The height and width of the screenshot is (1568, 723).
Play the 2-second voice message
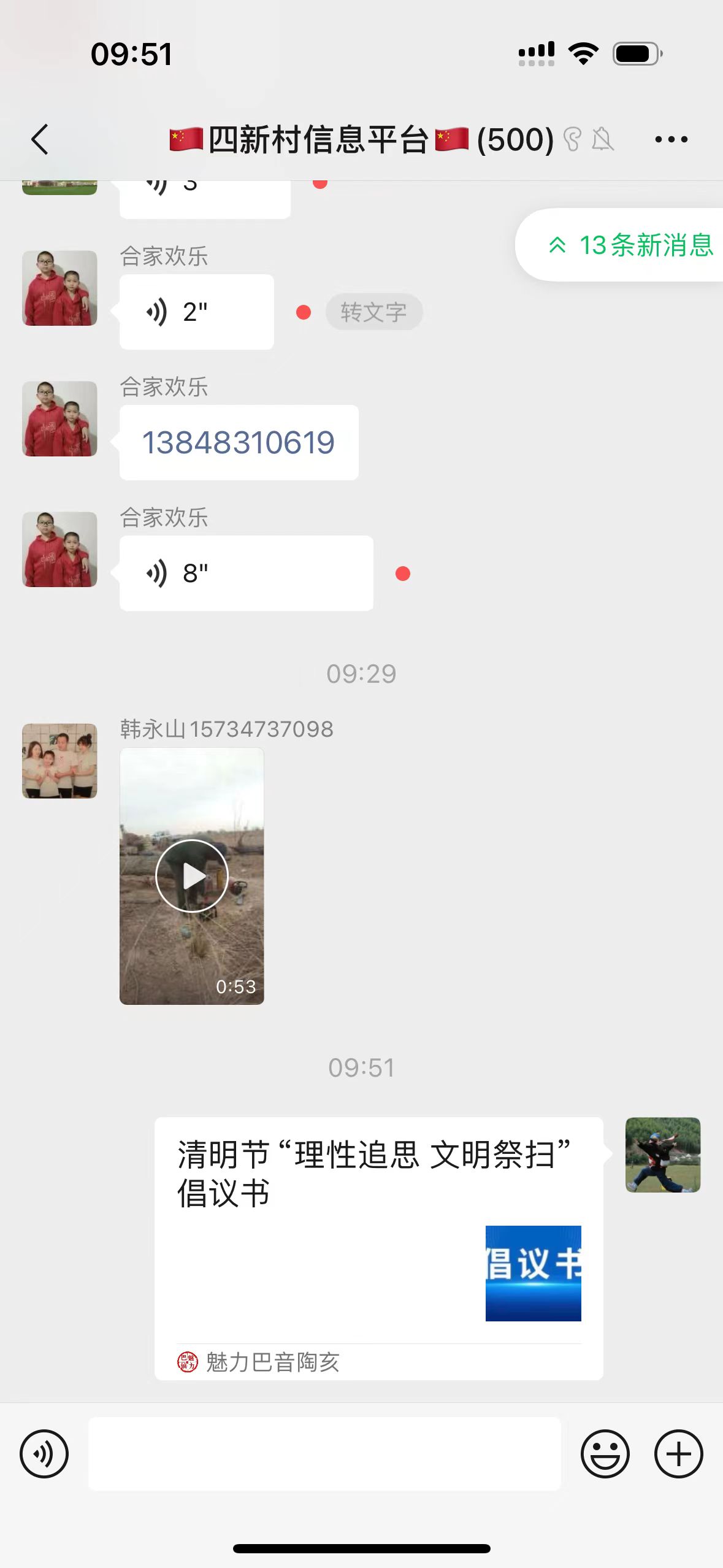pos(197,312)
